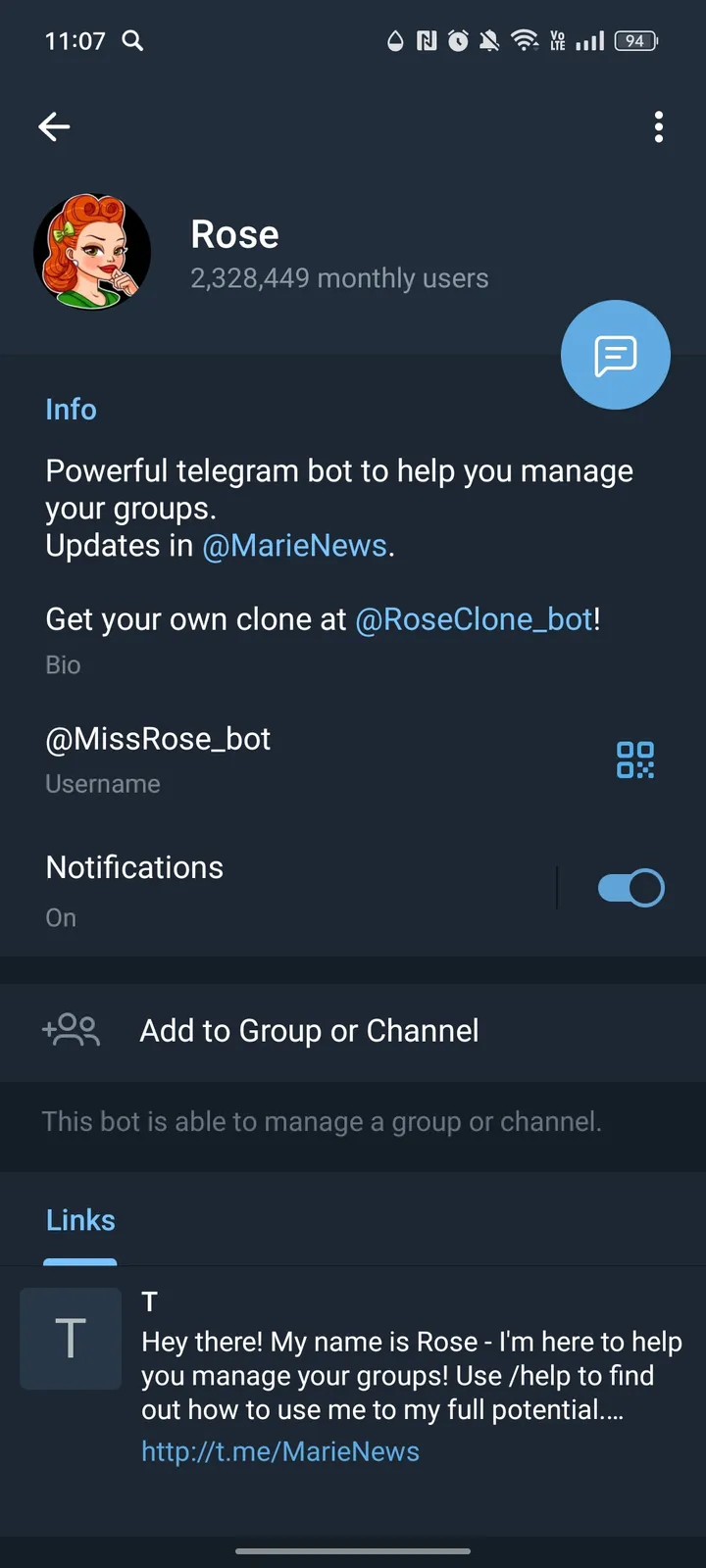The width and height of the screenshot is (706, 1568).
Task: Tap the add-to-group people icon
Action: 71,1030
